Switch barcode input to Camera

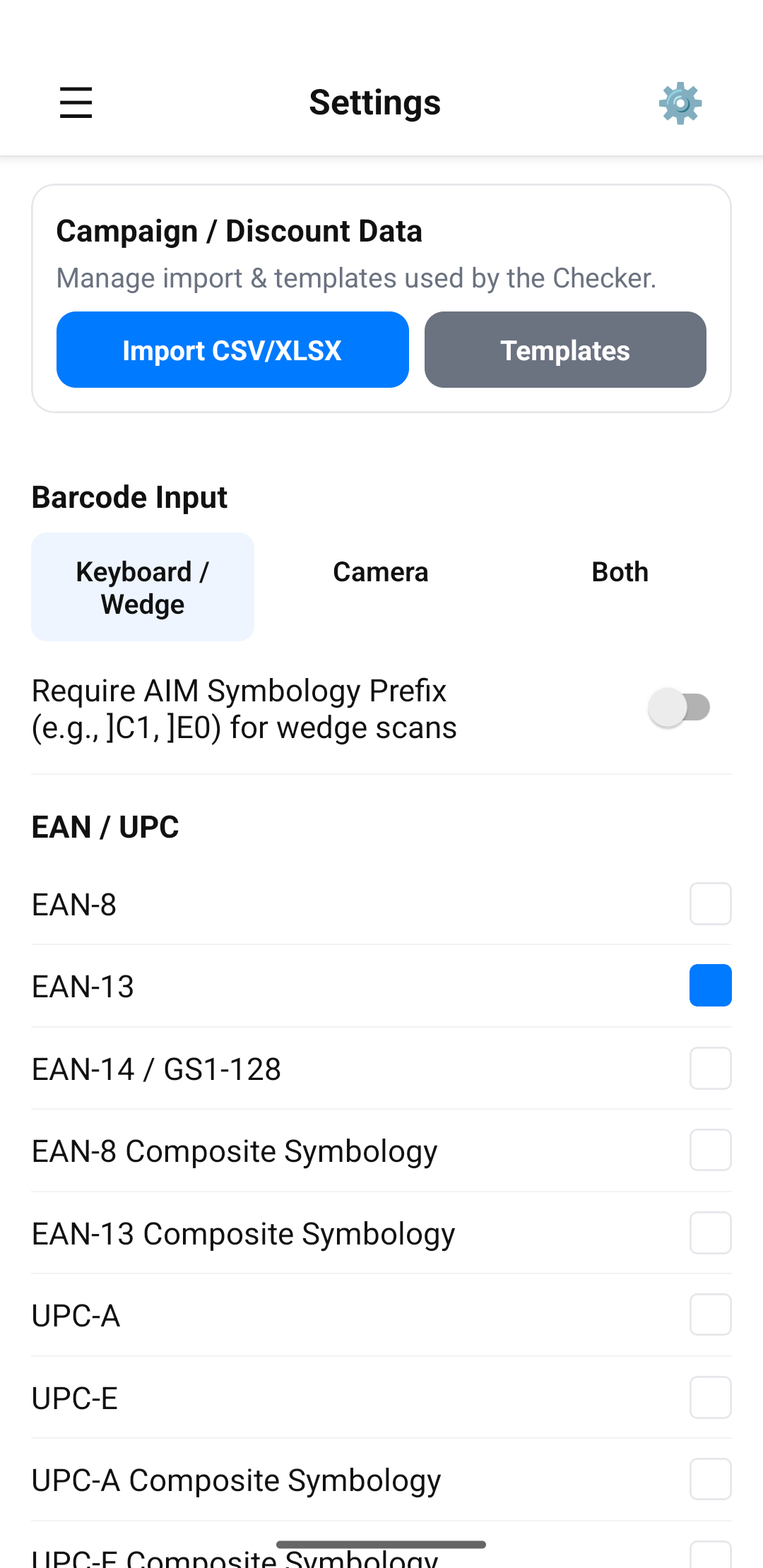(381, 572)
